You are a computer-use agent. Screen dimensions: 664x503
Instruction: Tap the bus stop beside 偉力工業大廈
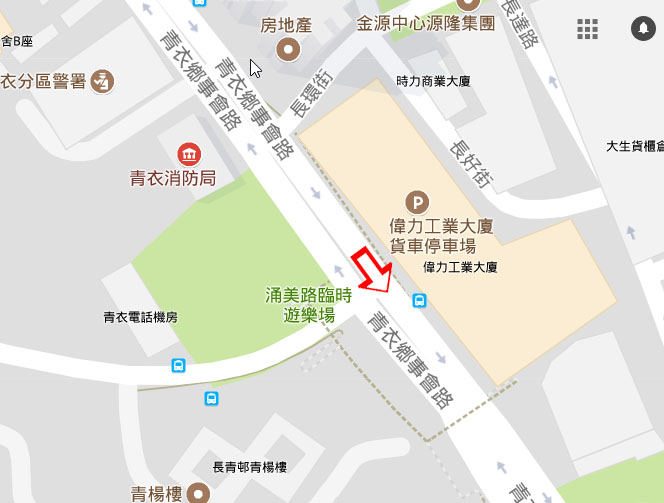tap(419, 299)
